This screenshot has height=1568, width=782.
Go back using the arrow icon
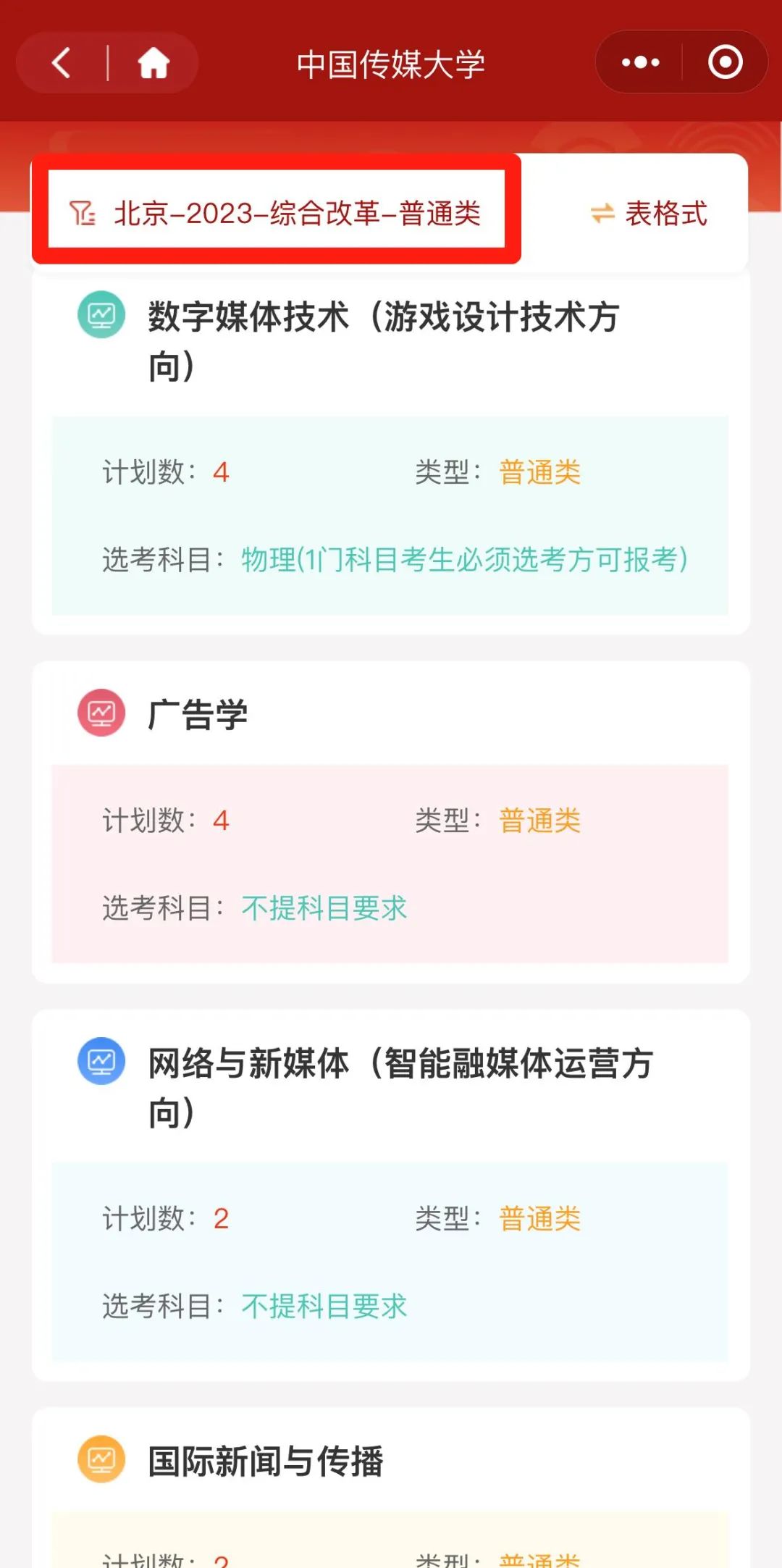pyautogui.click(x=62, y=63)
